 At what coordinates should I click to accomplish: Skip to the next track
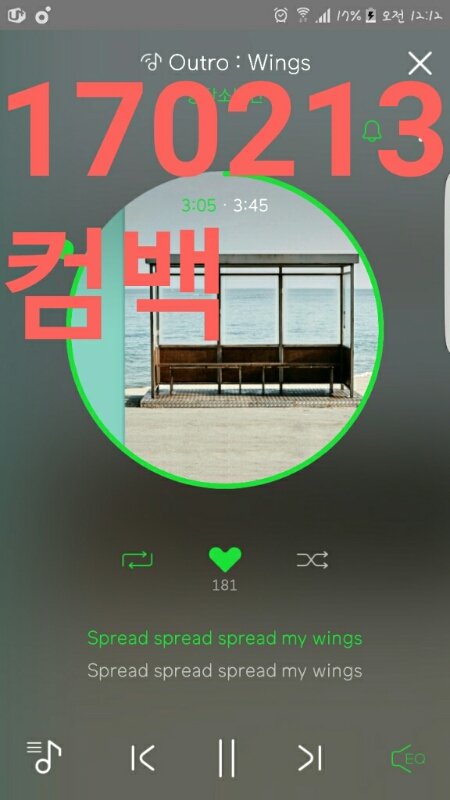310,758
